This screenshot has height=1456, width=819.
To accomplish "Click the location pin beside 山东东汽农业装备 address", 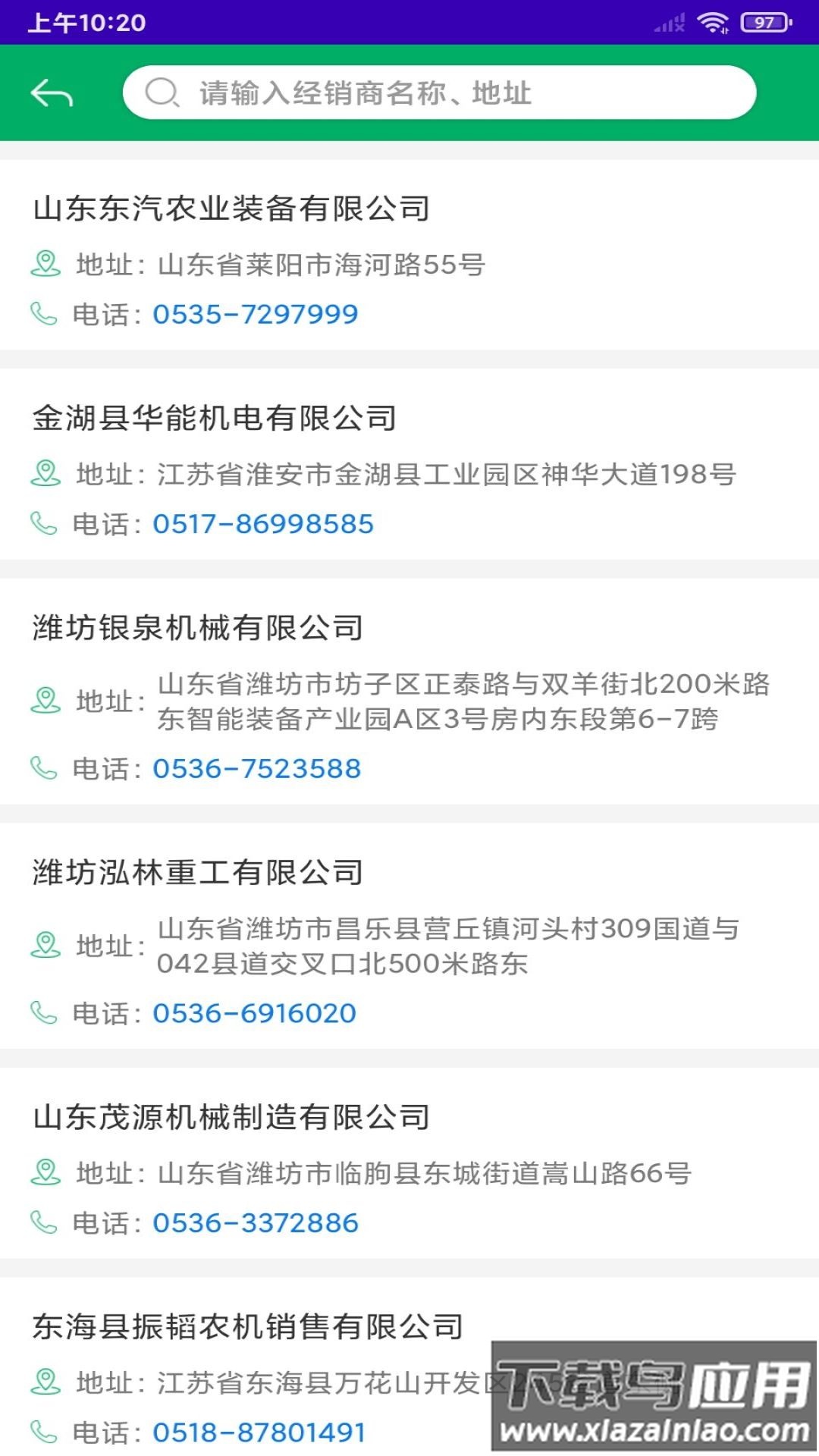I will coord(44,265).
